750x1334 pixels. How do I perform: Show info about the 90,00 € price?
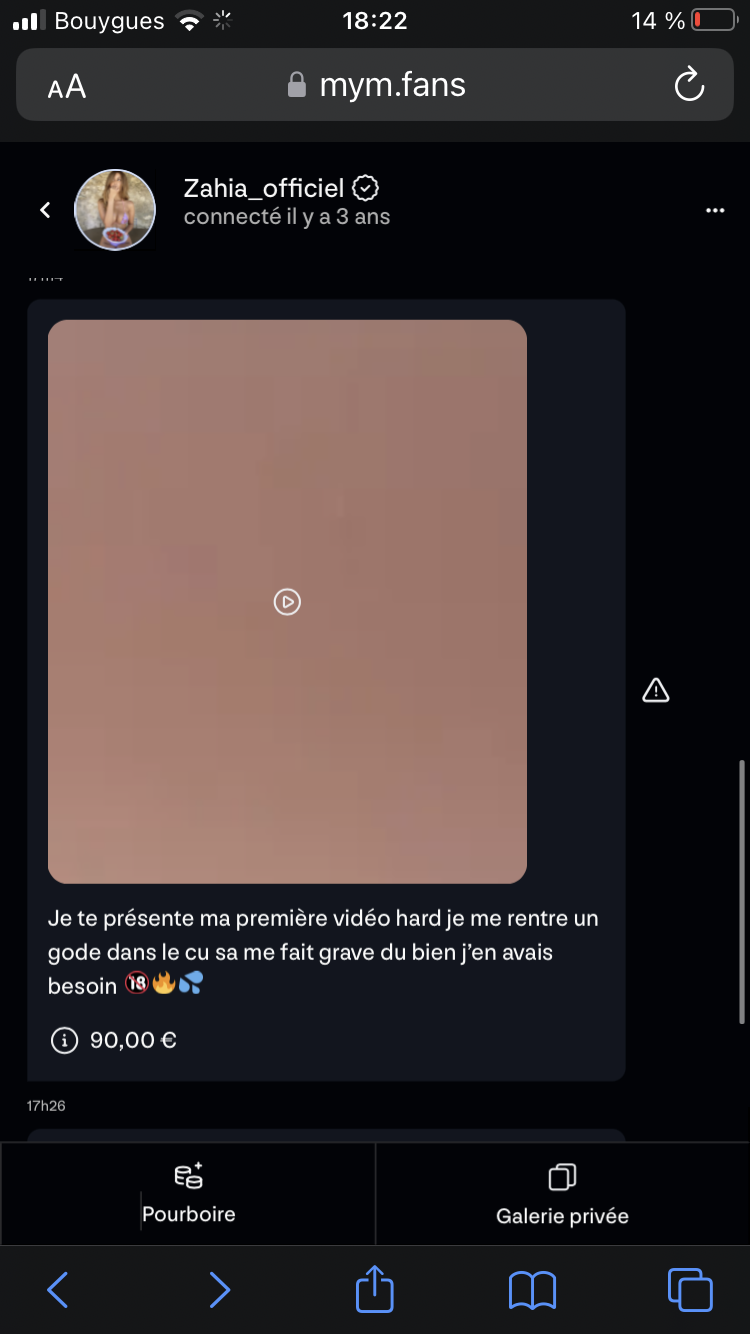64,1040
